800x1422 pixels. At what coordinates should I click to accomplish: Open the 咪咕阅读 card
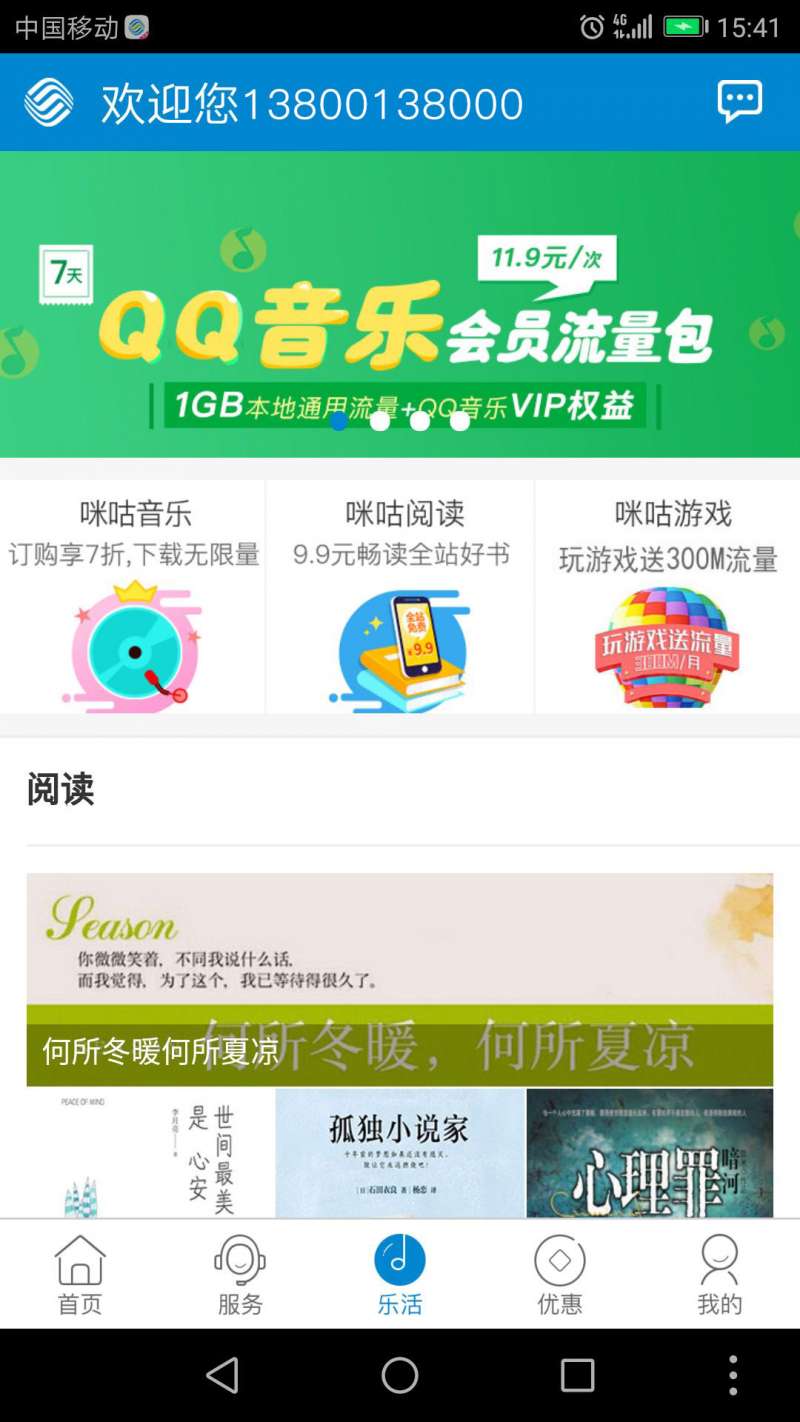point(400,597)
